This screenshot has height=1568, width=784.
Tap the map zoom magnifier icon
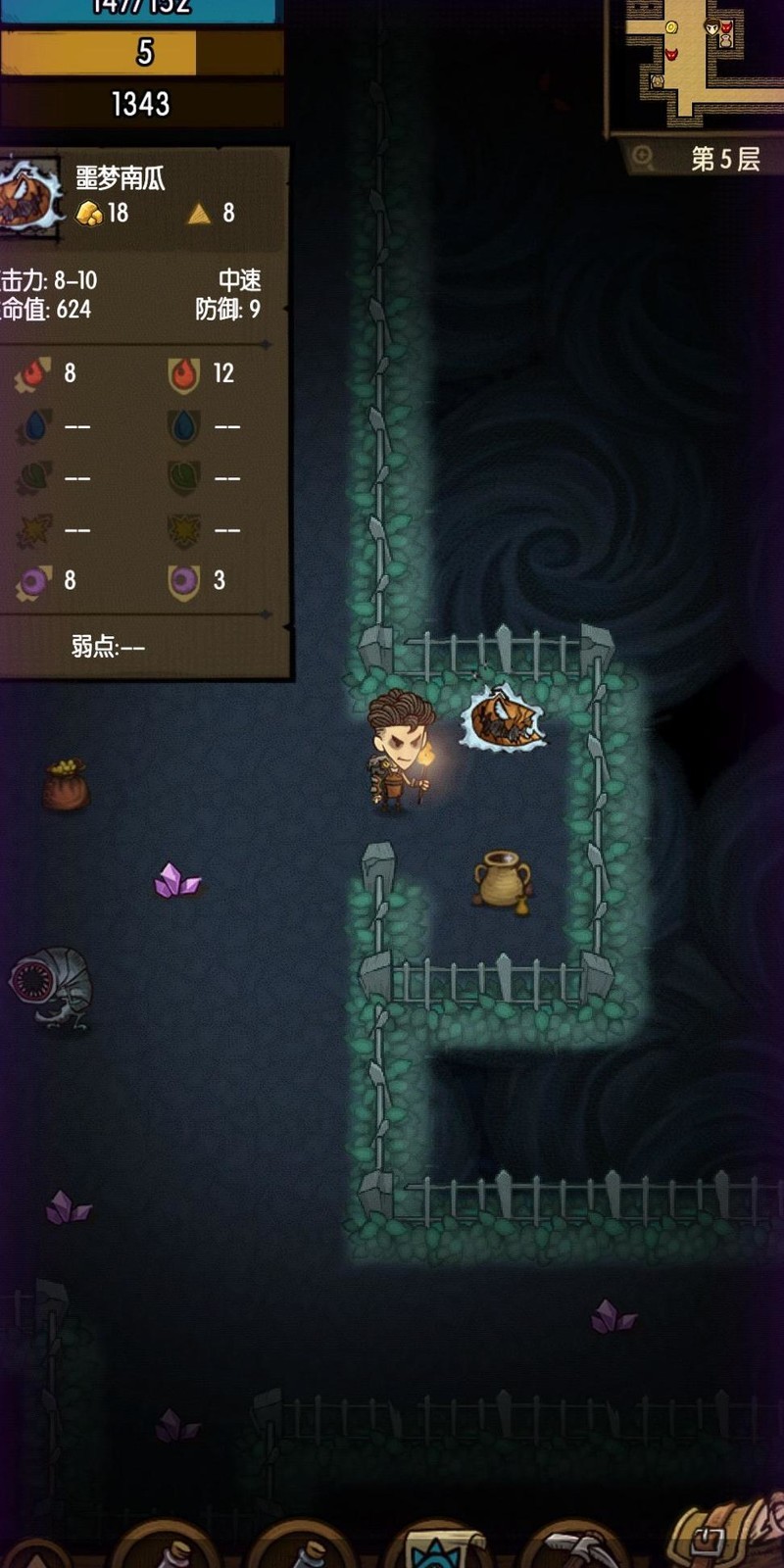(x=643, y=157)
